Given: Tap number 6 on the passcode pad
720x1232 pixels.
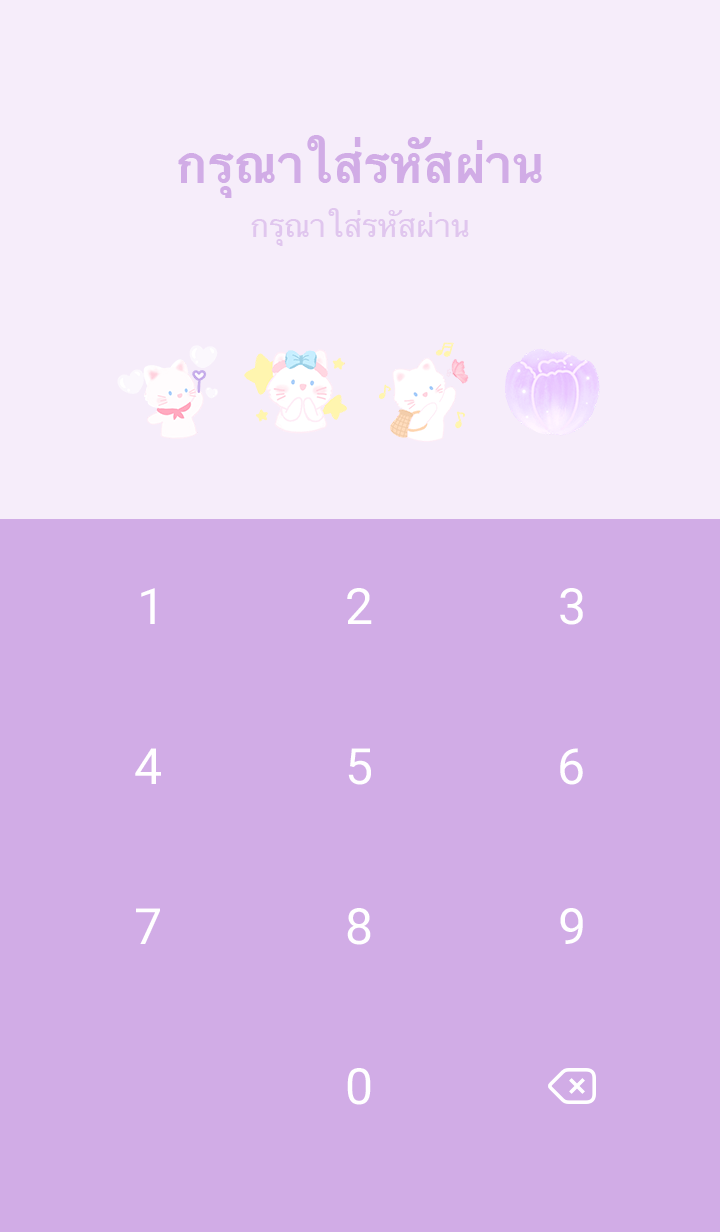Looking at the screenshot, I should pos(571,767).
